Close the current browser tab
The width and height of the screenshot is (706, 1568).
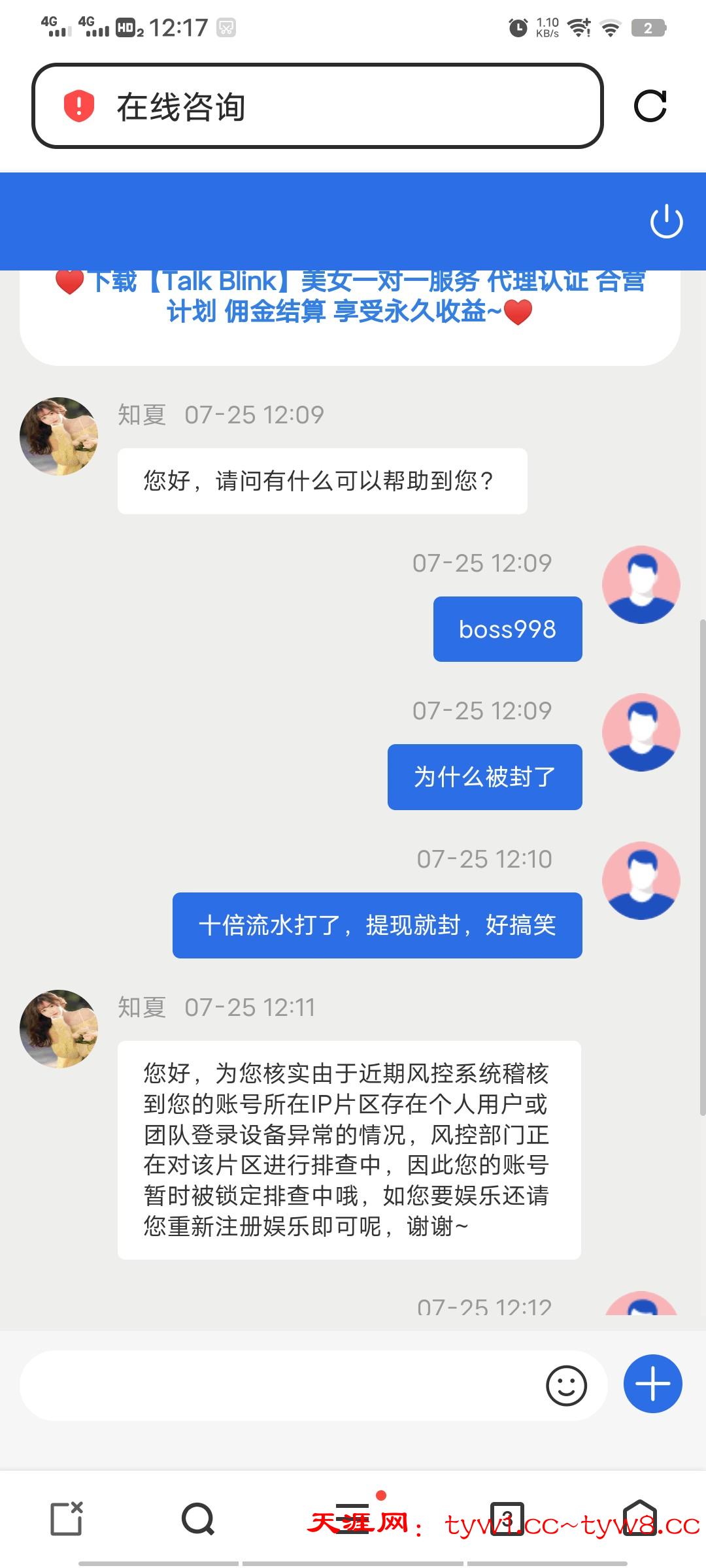coord(67,1518)
